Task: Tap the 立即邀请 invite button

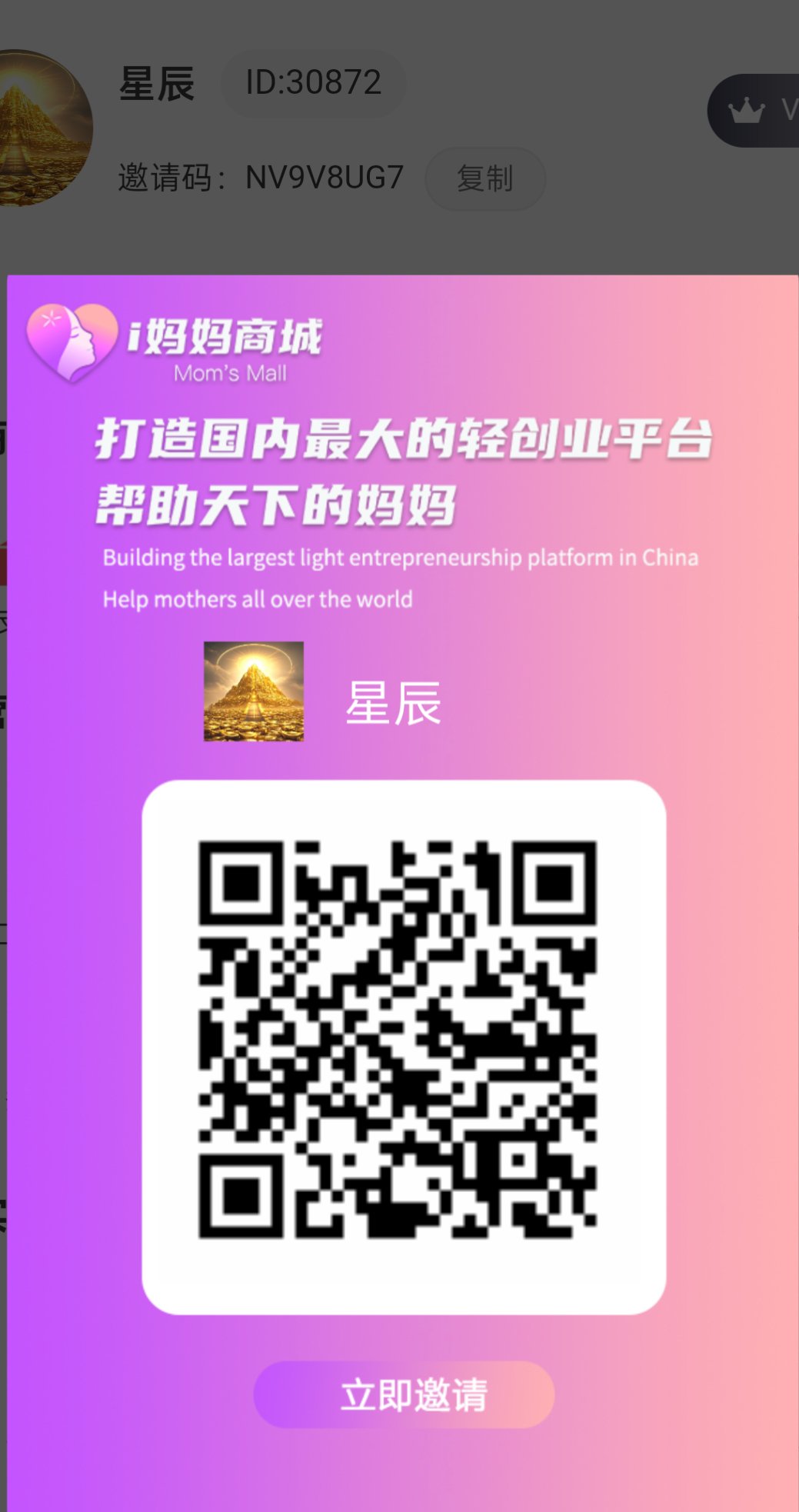Action: [x=404, y=1394]
